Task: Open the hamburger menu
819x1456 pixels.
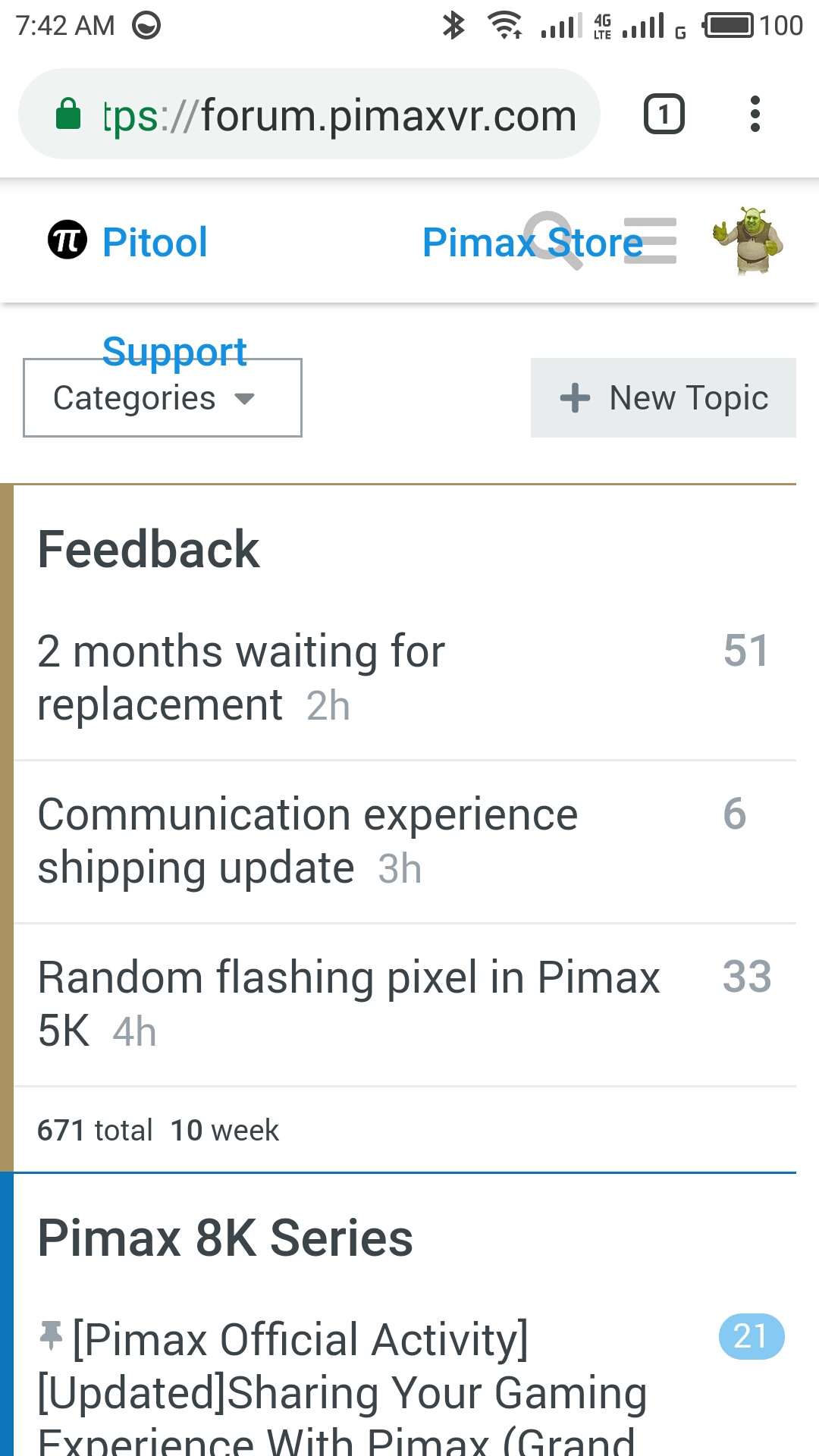Action: [651, 240]
